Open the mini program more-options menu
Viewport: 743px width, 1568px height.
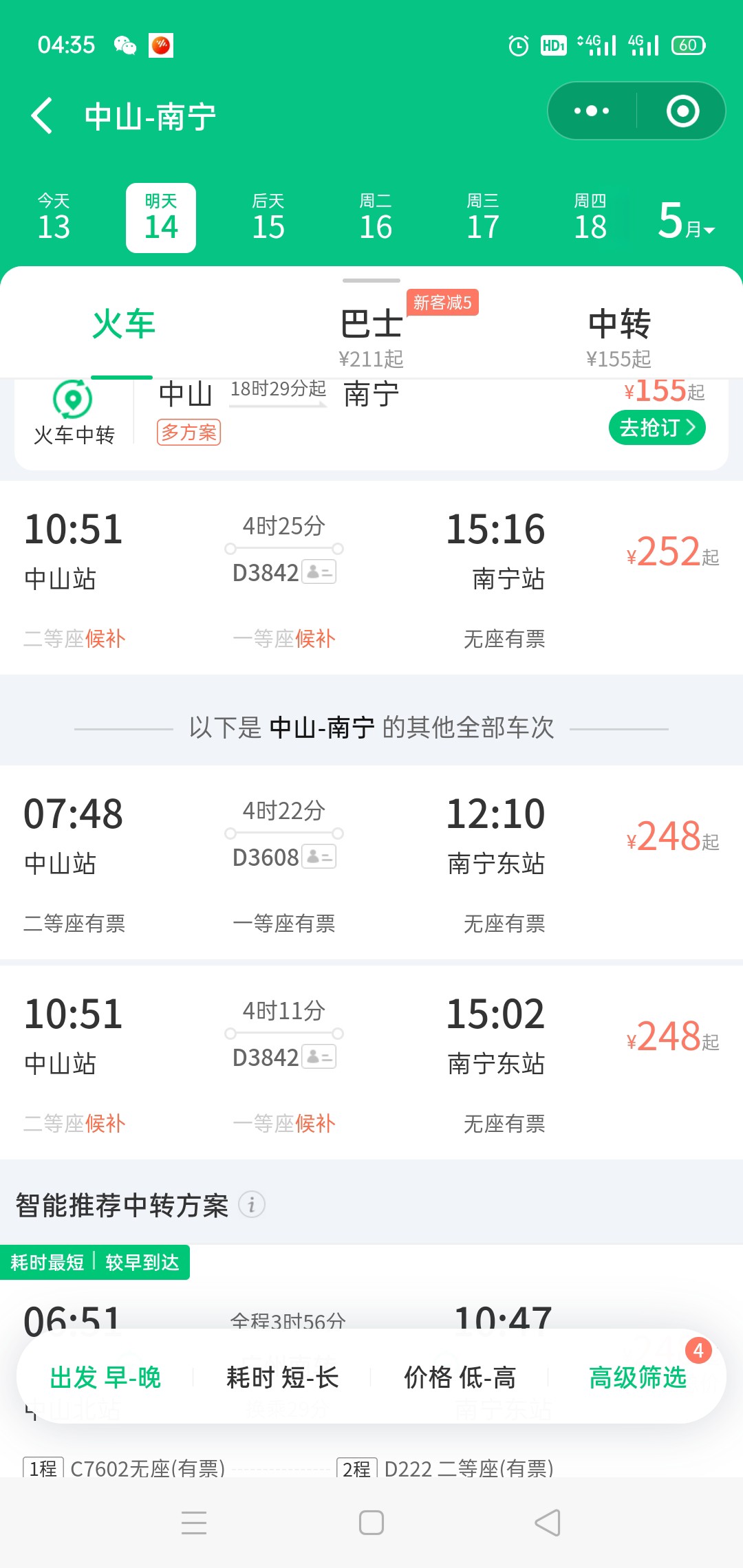click(592, 111)
